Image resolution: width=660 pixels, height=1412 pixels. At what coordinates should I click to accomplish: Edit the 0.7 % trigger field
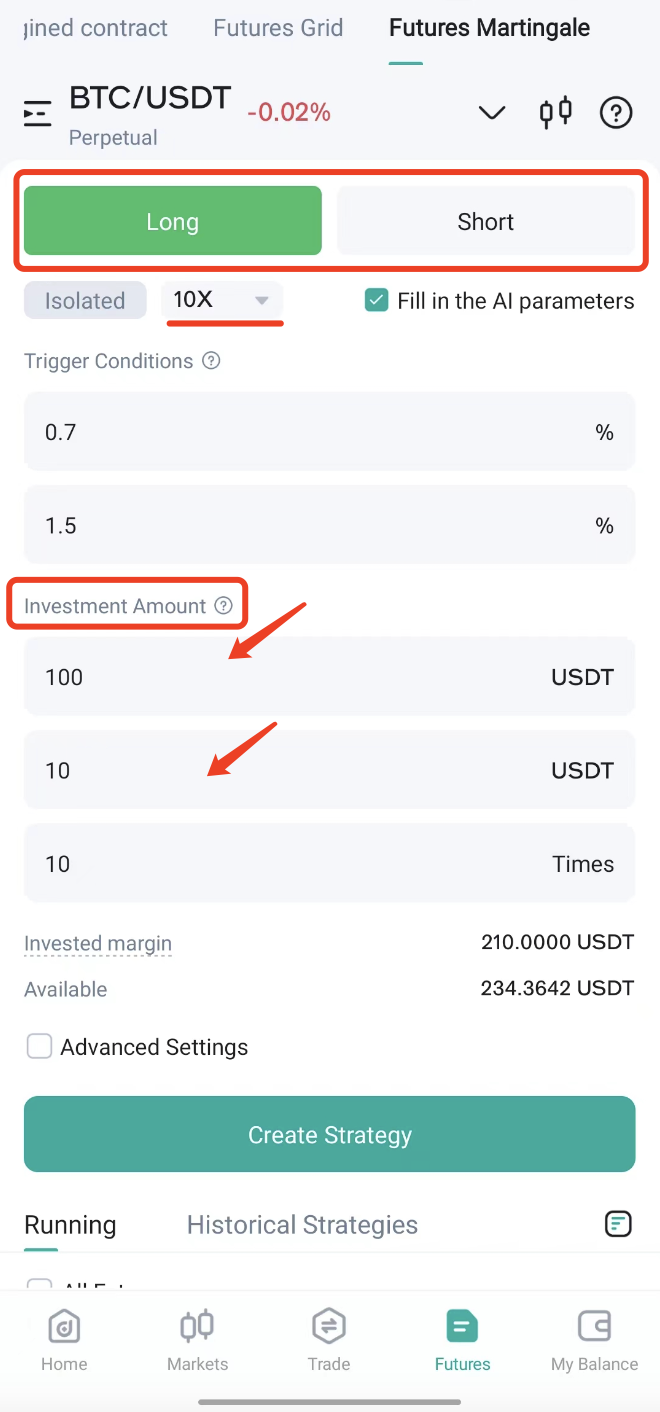click(x=330, y=432)
